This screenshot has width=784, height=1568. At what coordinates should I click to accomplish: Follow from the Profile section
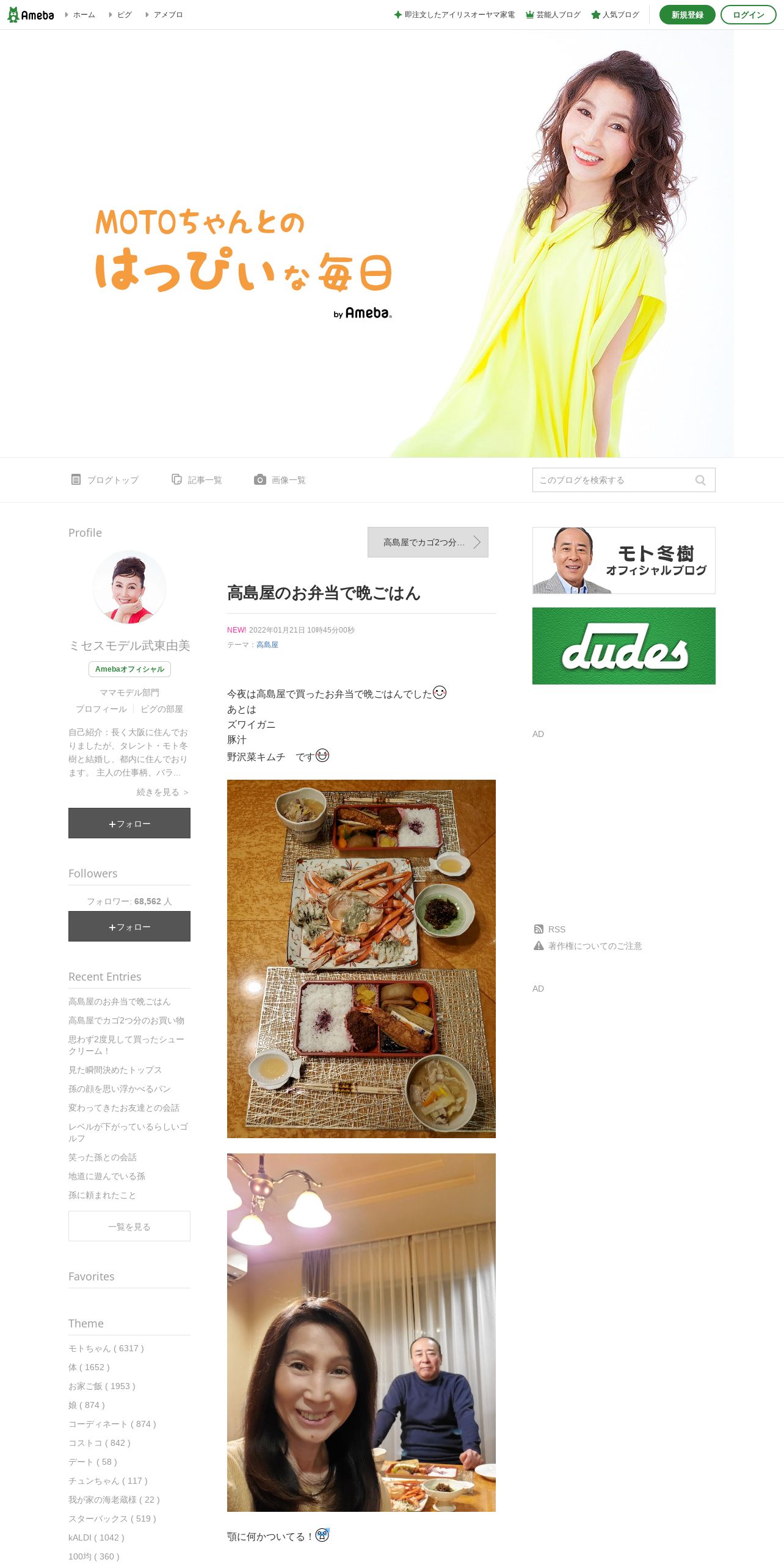(x=129, y=823)
